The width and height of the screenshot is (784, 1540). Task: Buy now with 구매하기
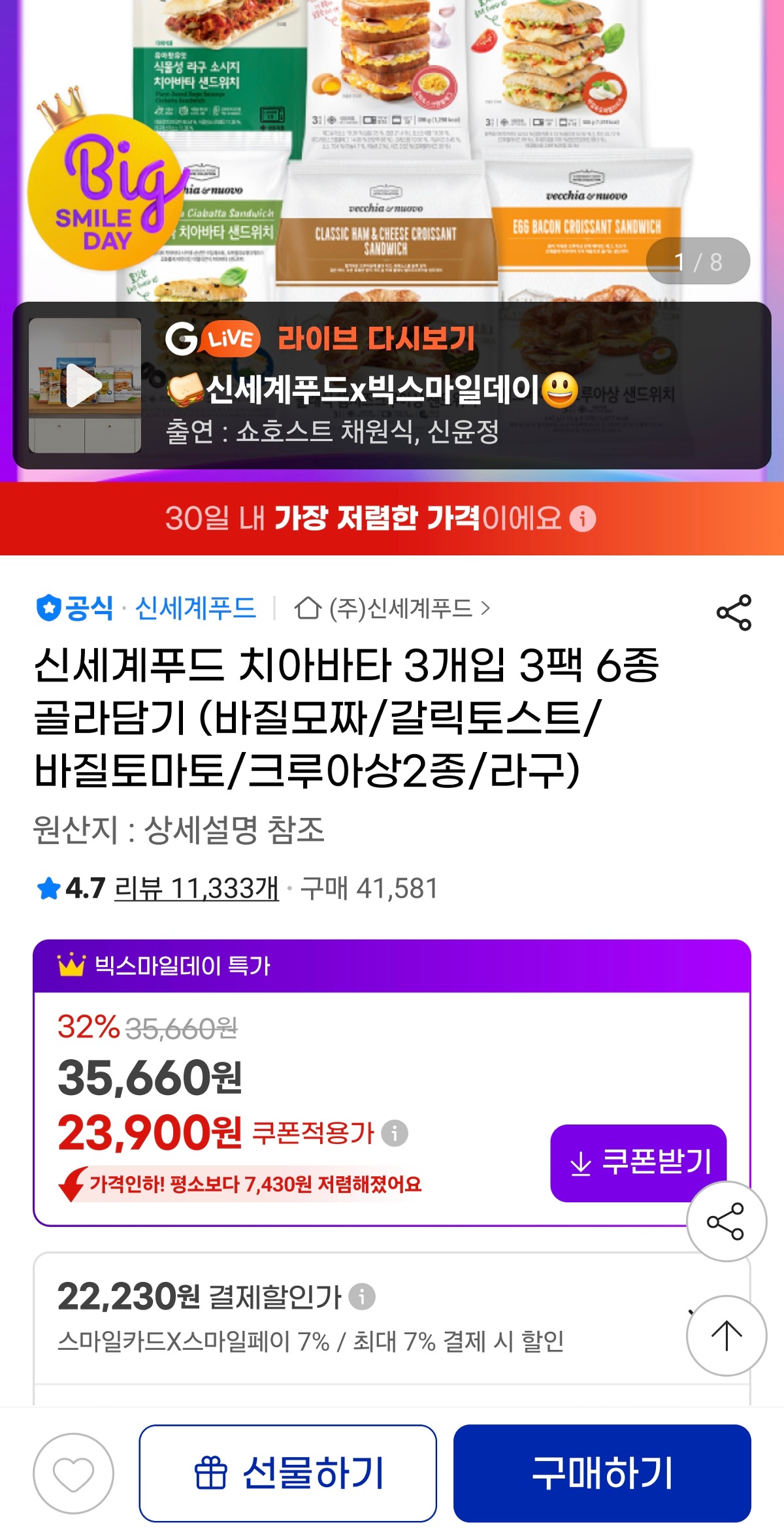(x=602, y=1473)
